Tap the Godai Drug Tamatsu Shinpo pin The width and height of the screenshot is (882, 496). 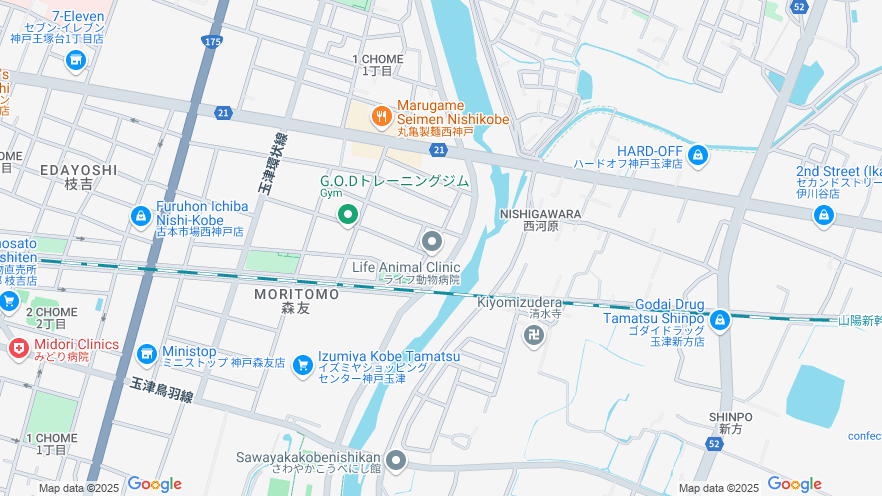720,320
